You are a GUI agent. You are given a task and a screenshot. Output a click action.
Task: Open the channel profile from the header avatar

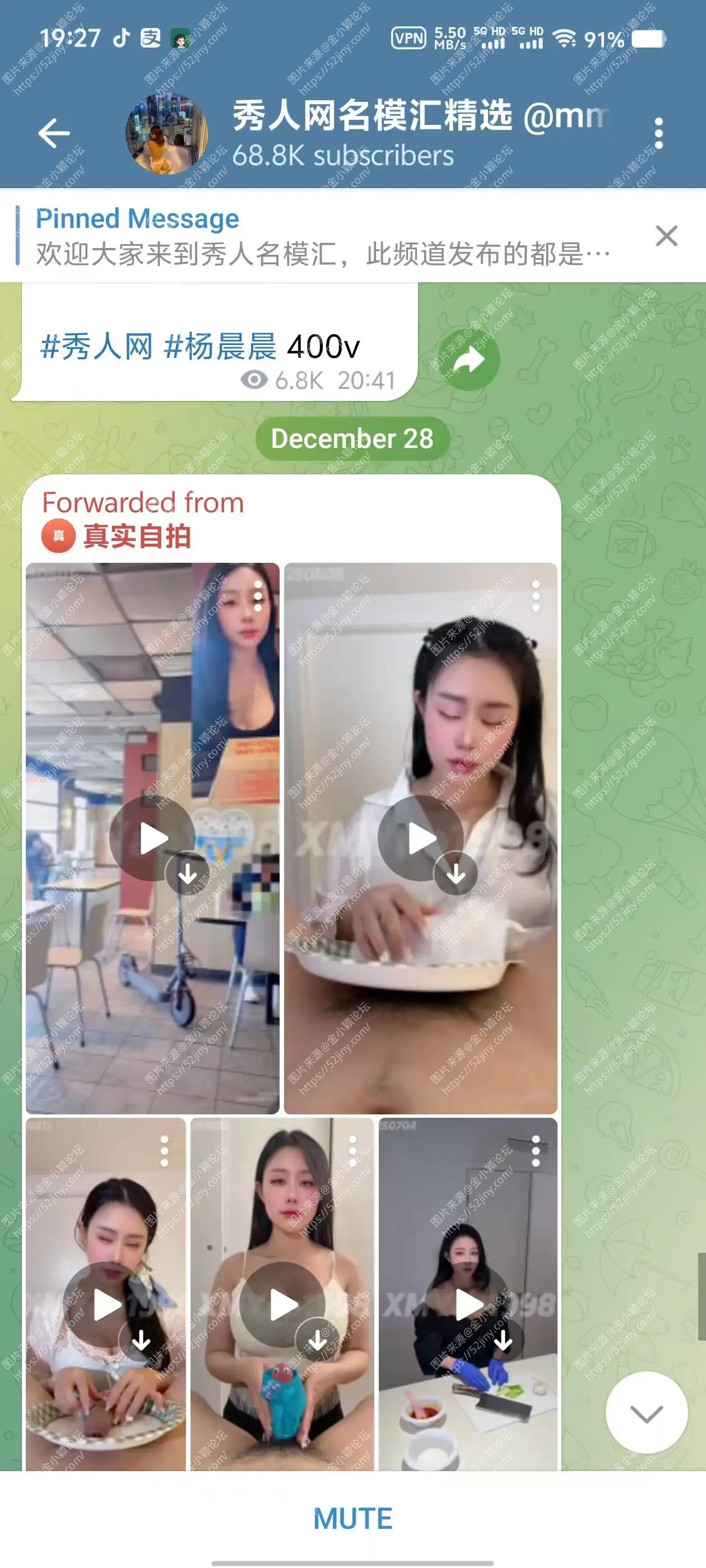[x=166, y=134]
